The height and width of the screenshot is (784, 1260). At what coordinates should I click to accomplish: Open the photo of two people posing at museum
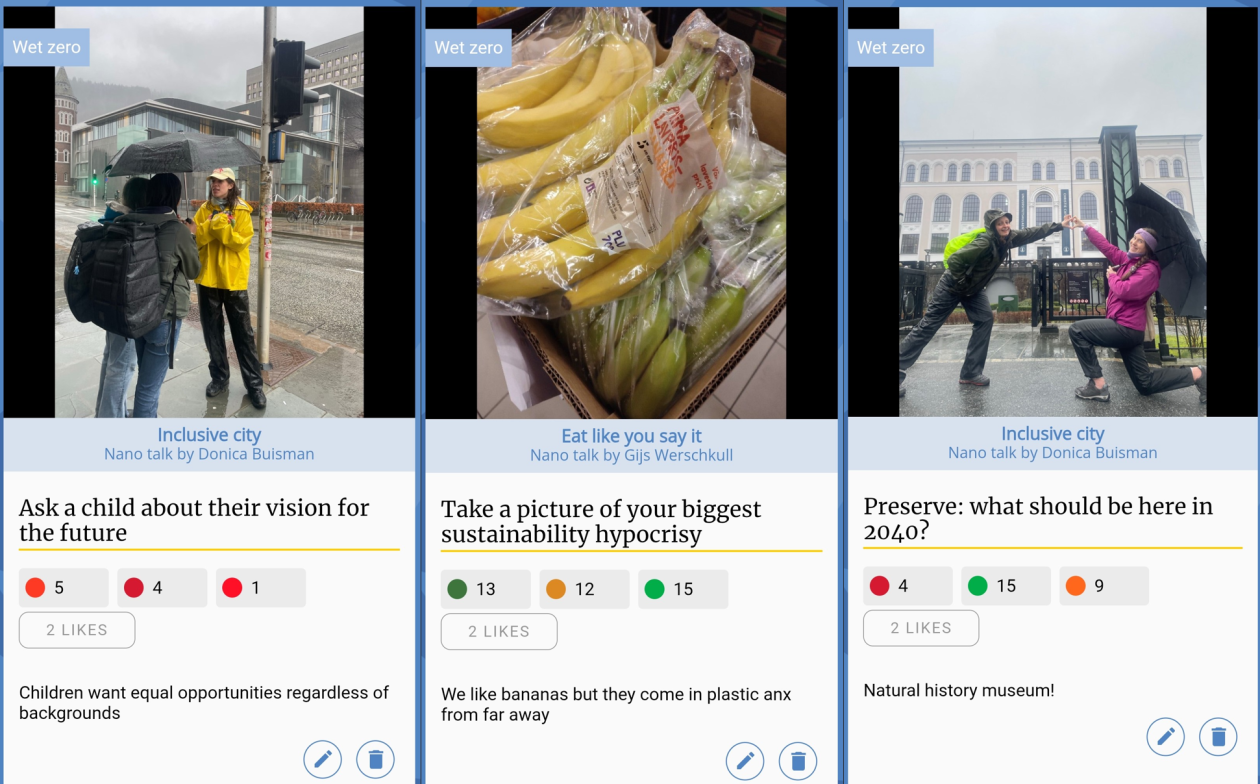click(x=1052, y=212)
